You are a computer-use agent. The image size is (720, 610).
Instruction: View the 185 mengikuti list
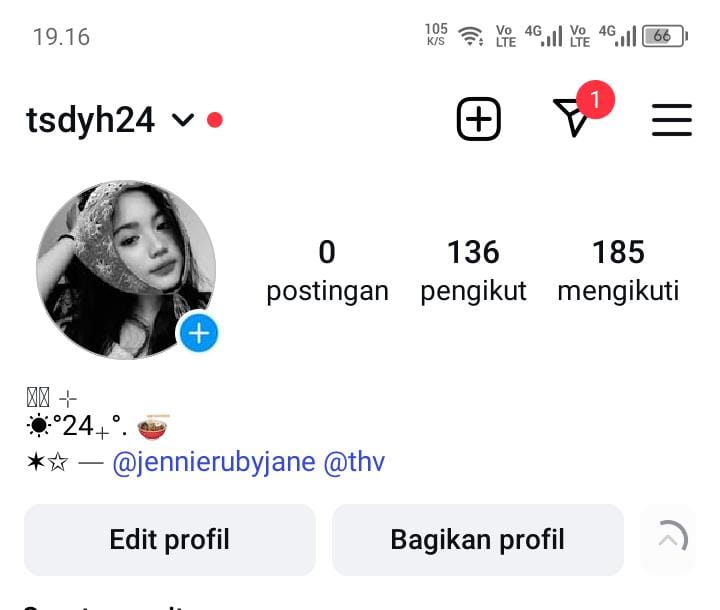[618, 270]
